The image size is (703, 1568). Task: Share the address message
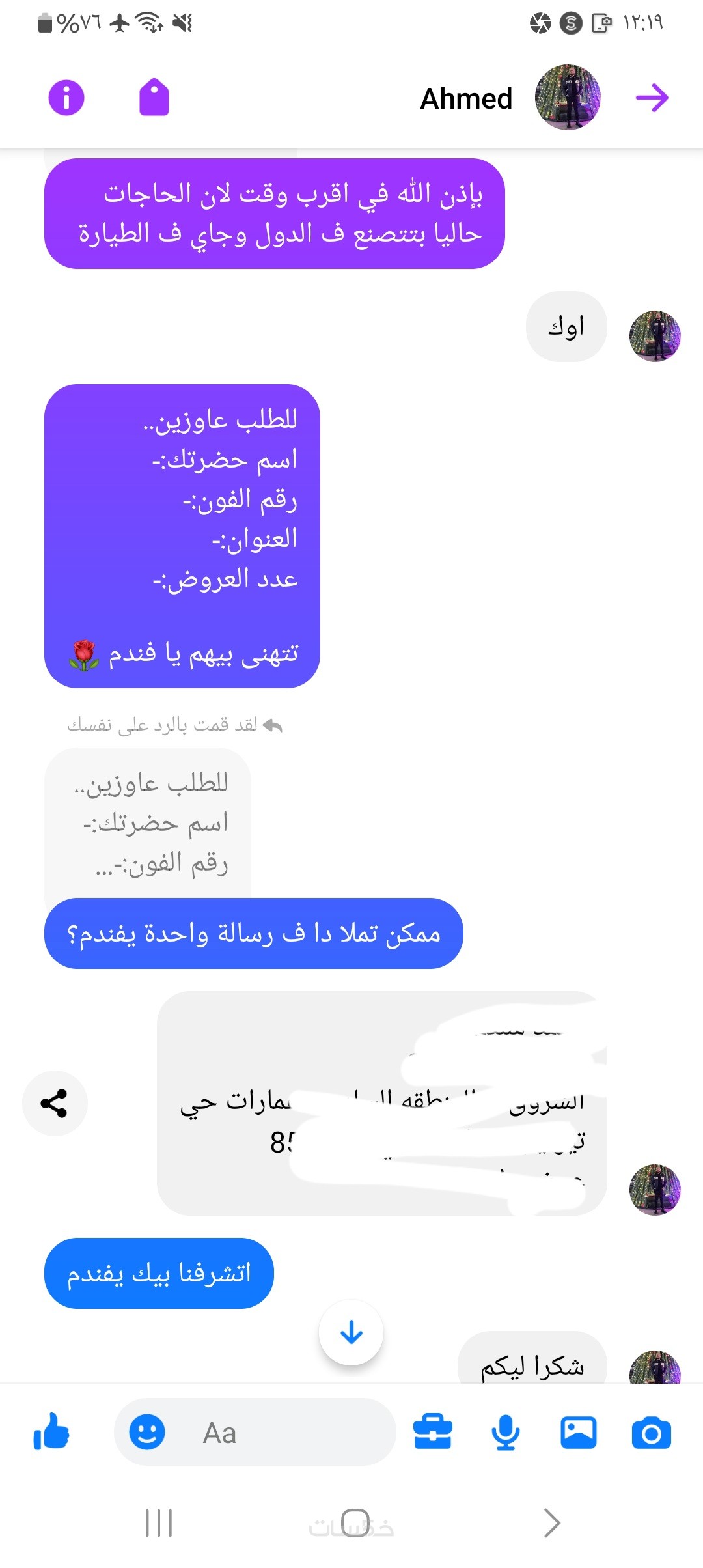(x=55, y=1103)
